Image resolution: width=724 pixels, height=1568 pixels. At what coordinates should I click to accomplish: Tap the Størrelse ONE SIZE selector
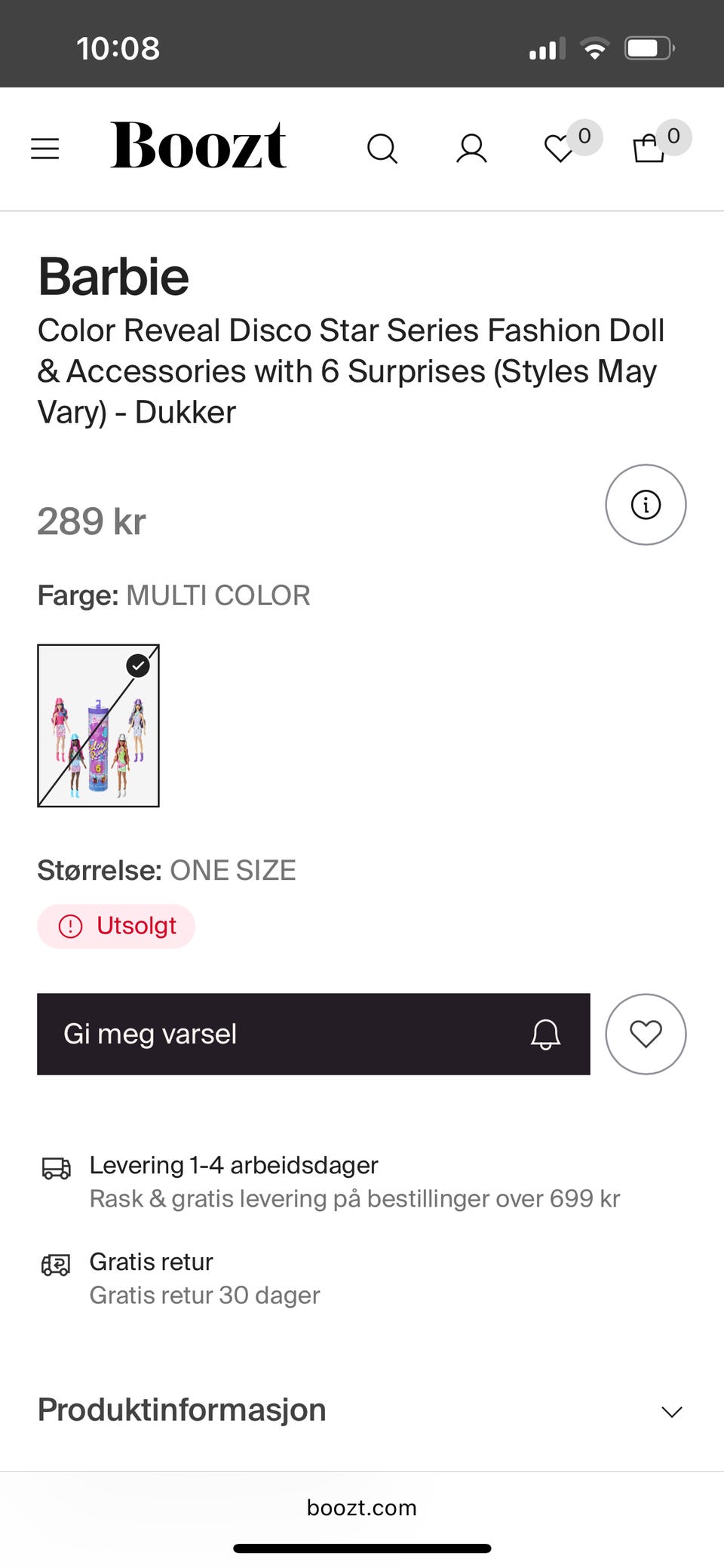(167, 869)
